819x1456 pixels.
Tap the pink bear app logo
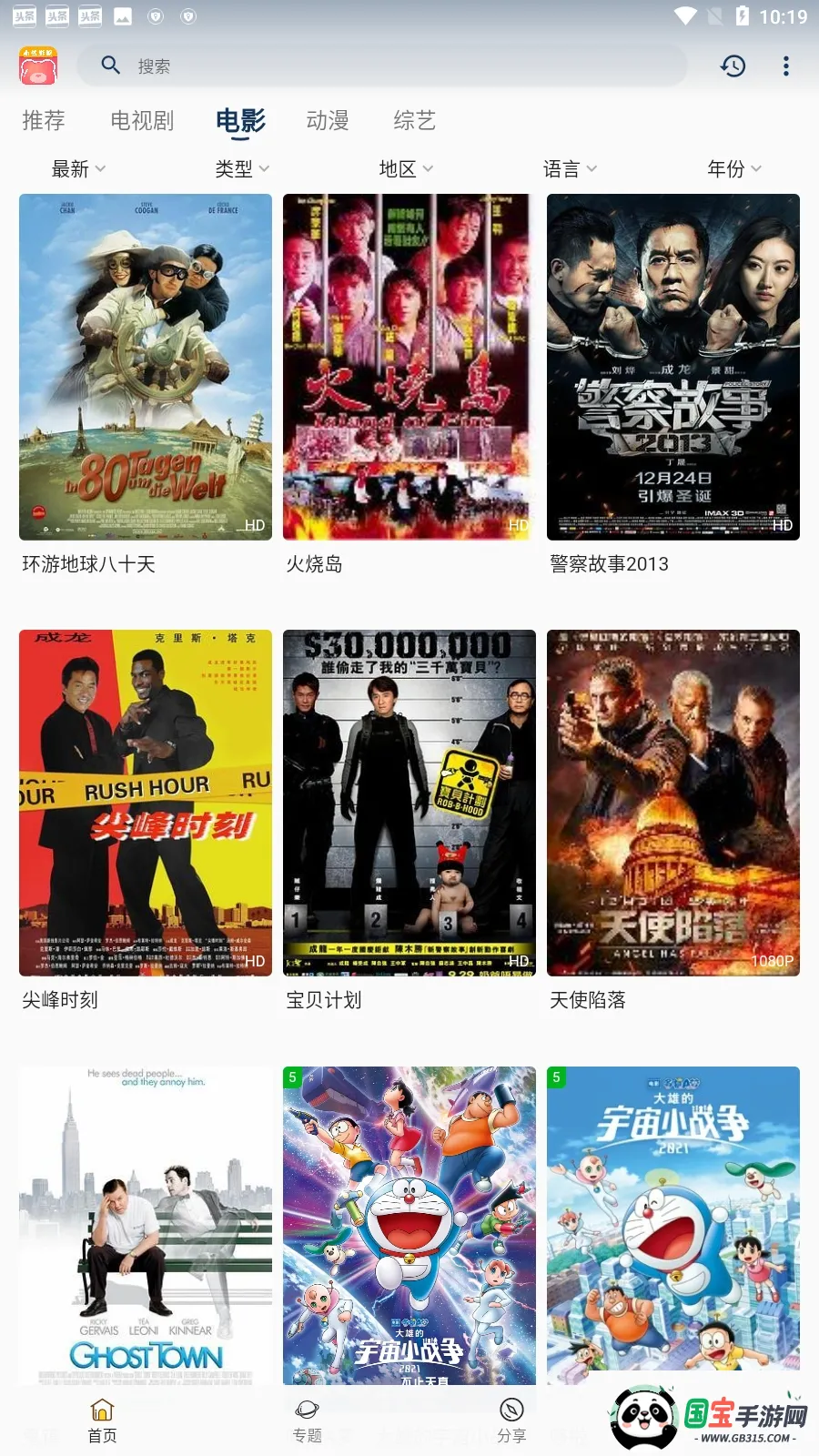[x=37, y=65]
